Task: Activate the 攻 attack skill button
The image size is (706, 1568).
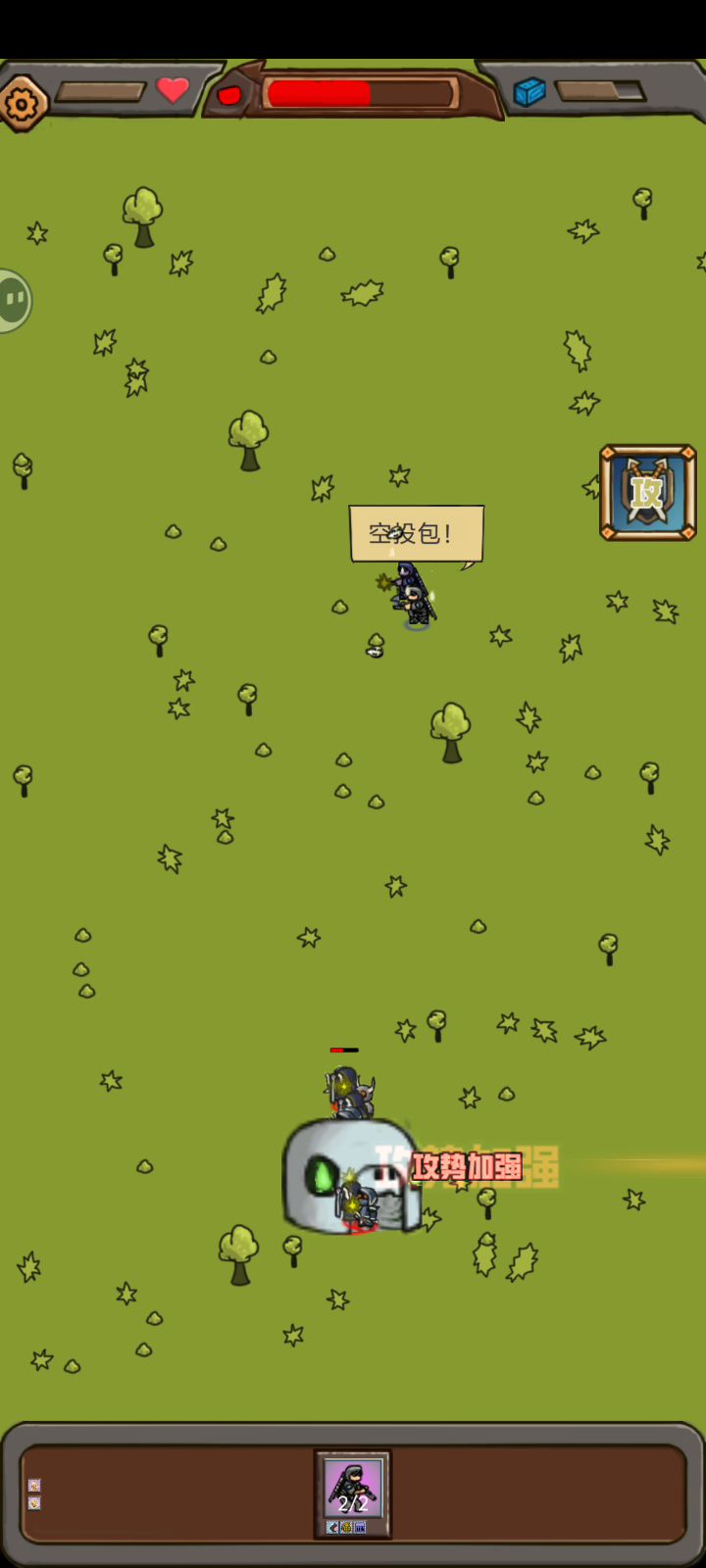Action: click(648, 493)
